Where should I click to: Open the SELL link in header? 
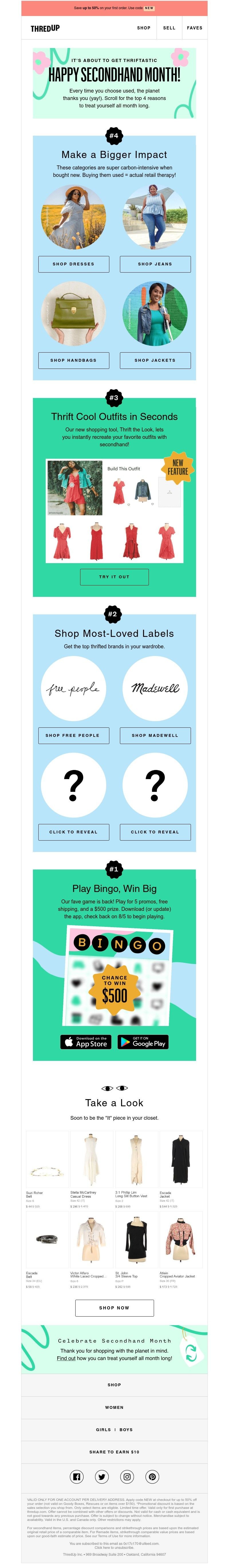[x=169, y=28]
